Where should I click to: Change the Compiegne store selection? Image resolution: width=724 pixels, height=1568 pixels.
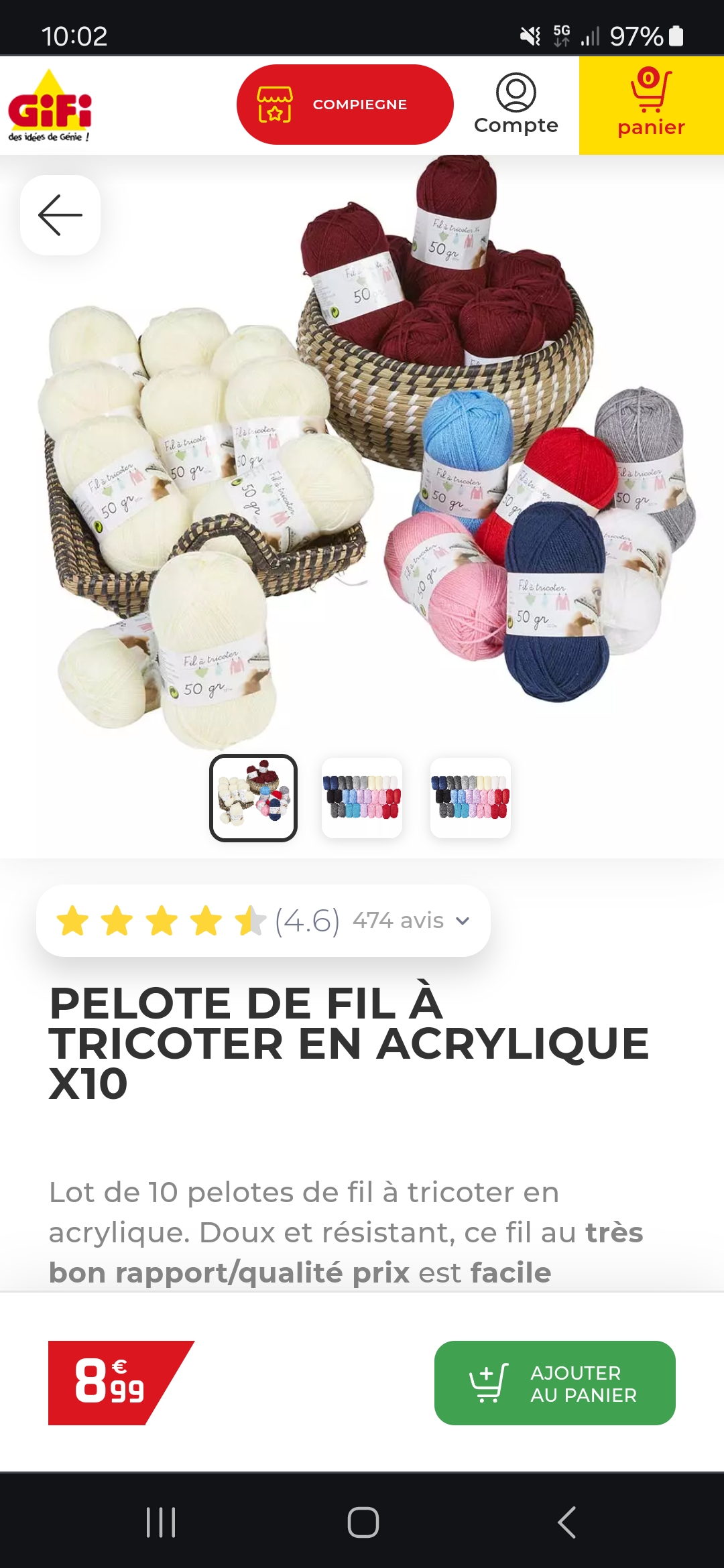pyautogui.click(x=345, y=105)
